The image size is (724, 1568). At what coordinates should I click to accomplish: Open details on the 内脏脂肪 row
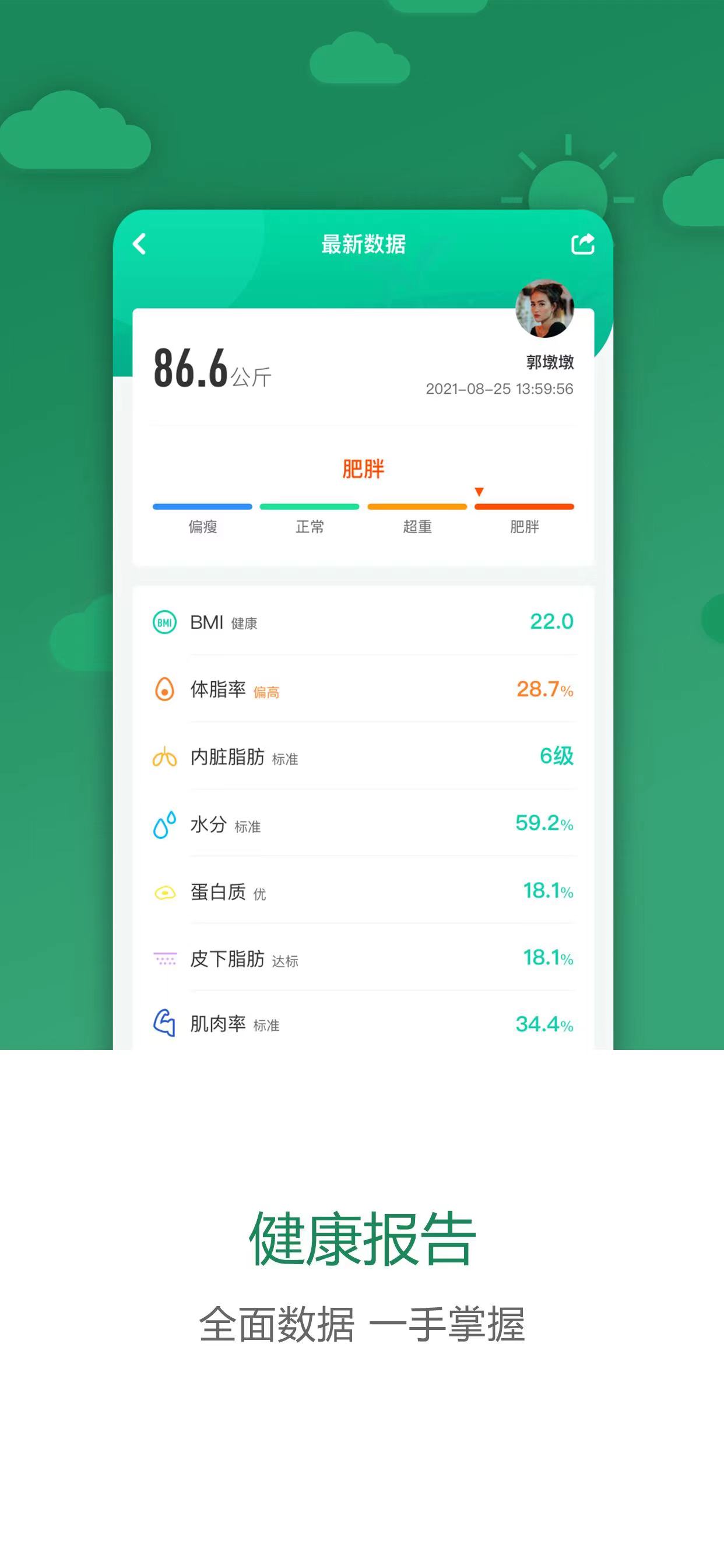click(361, 757)
